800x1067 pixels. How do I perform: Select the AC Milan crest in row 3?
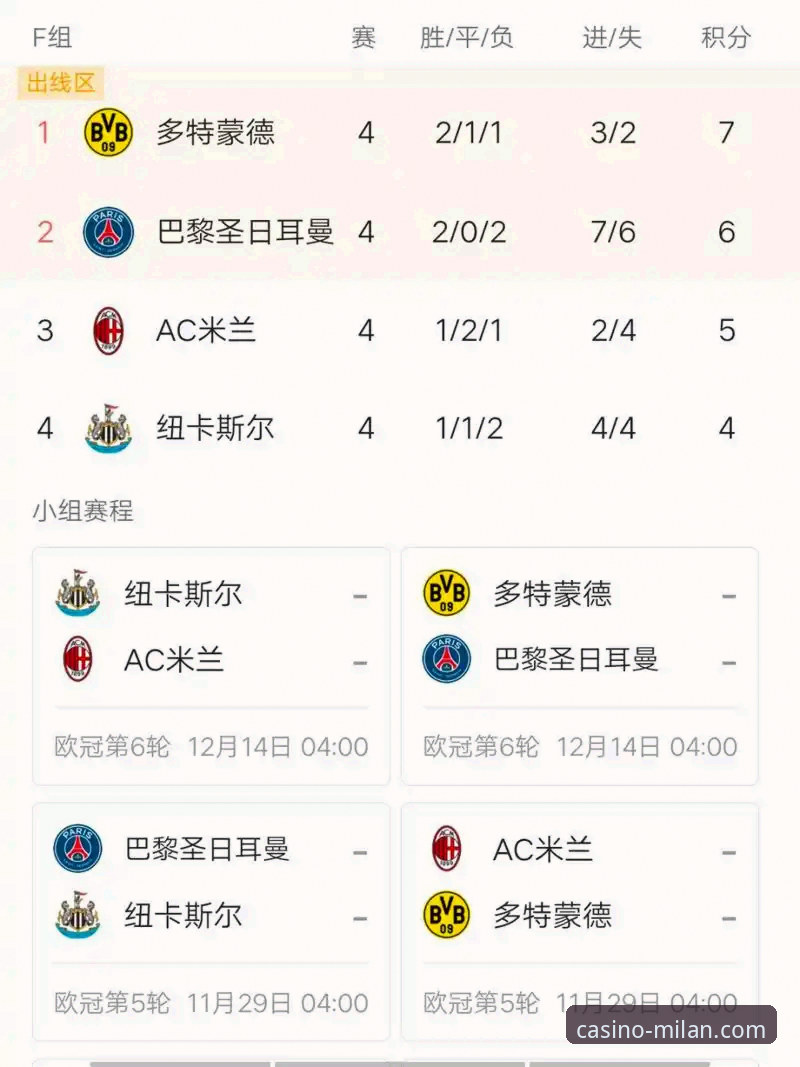pos(107,330)
